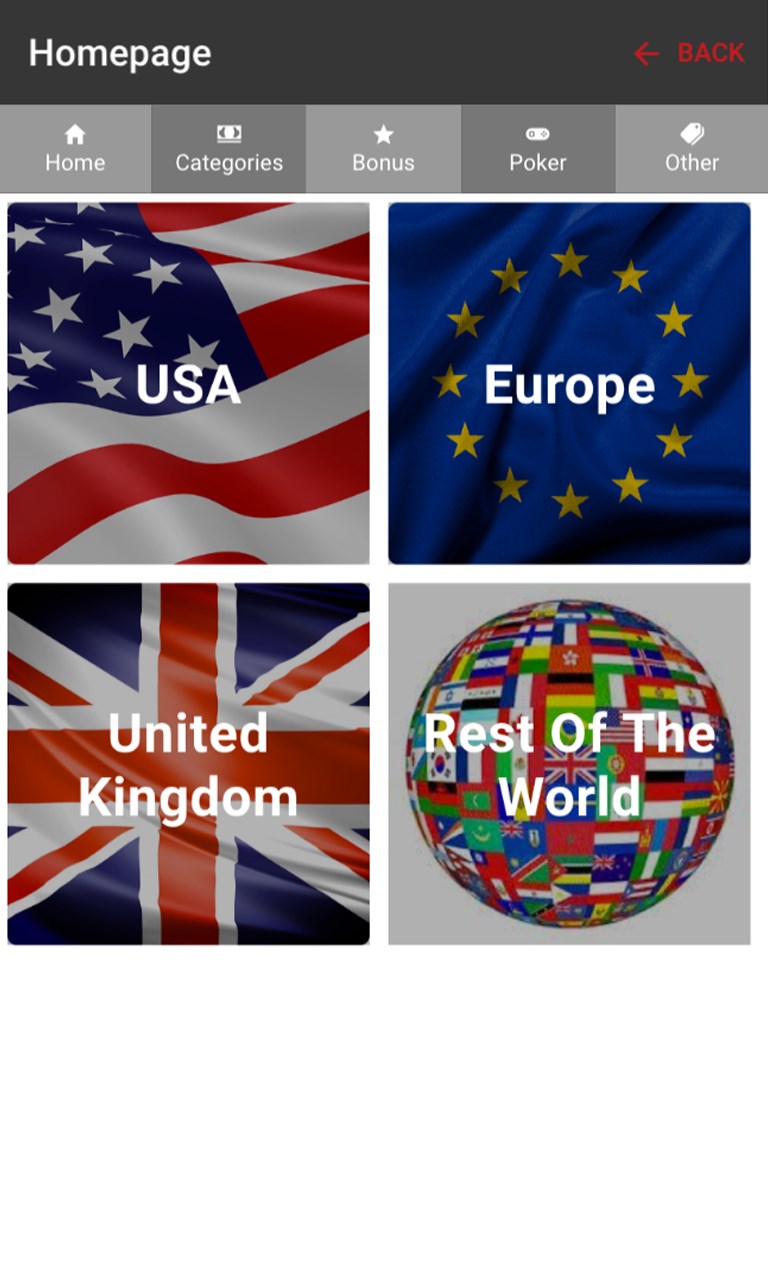768x1280 pixels.
Task: Open the USA category tile
Action: point(189,384)
